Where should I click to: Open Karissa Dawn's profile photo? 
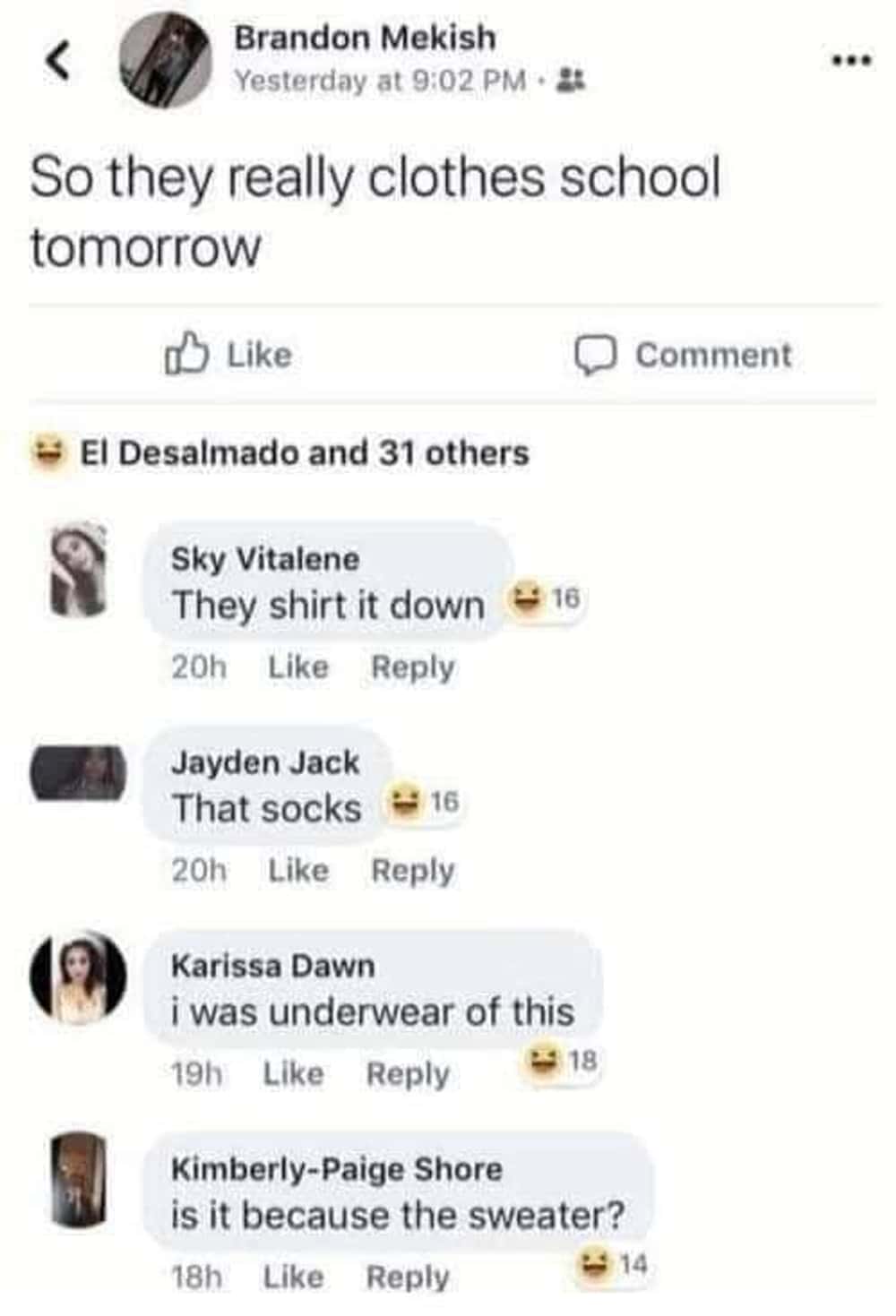(79, 976)
